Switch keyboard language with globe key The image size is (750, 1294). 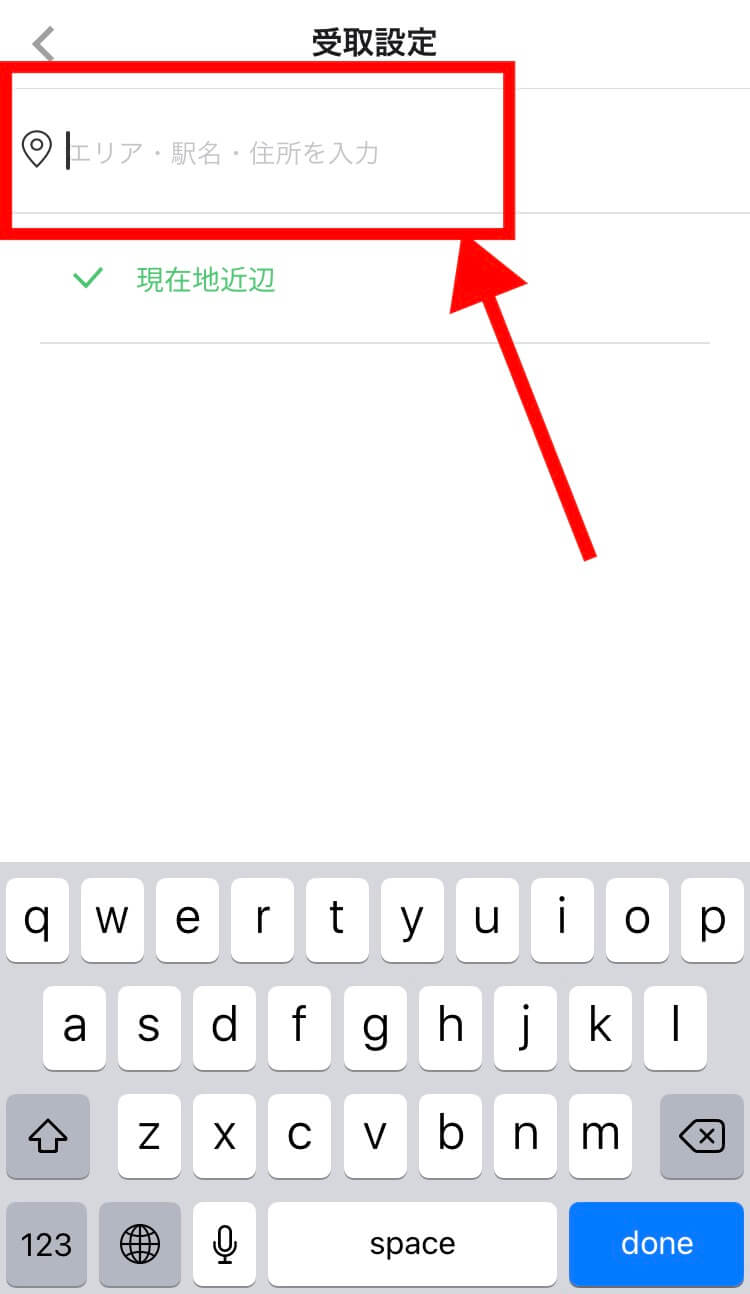click(139, 1243)
